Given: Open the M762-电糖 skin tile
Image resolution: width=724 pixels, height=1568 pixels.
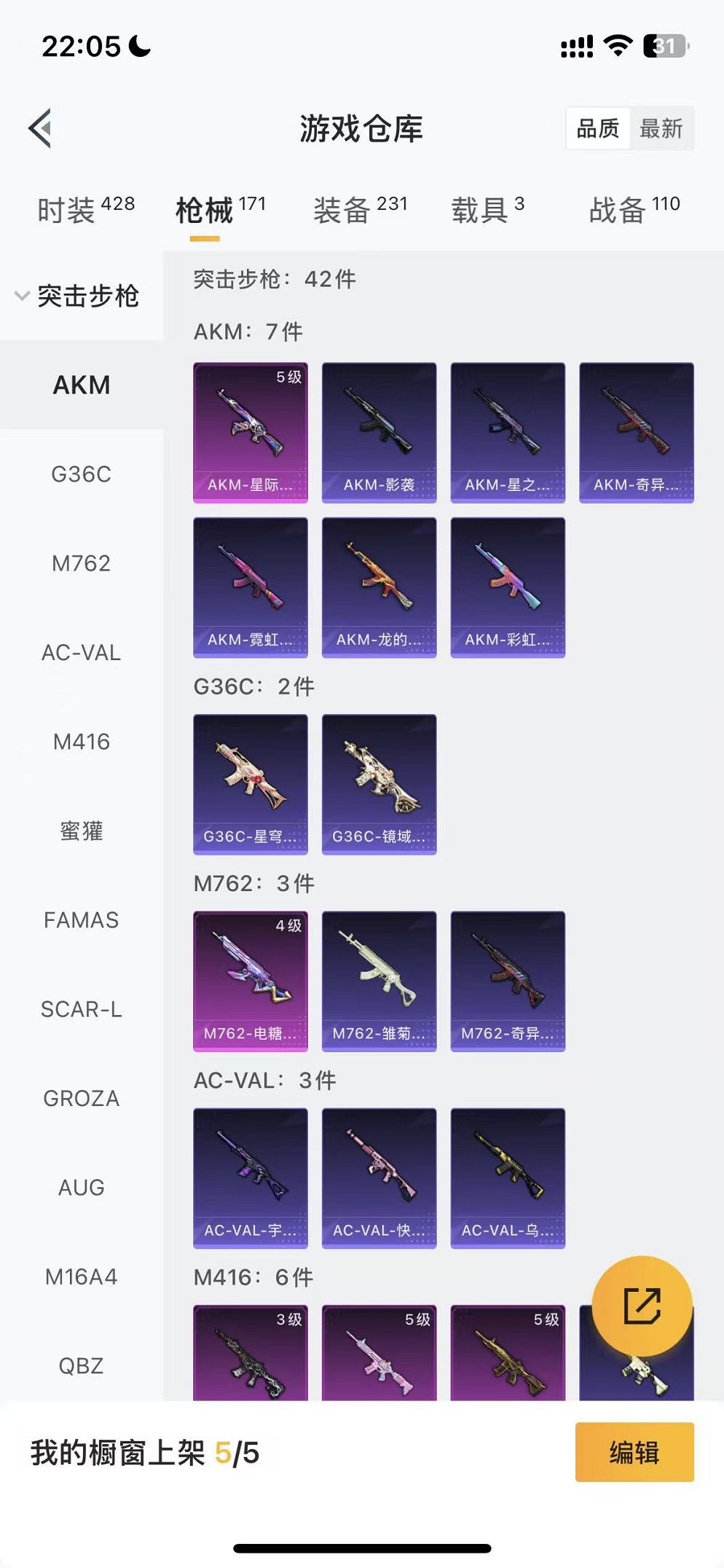Looking at the screenshot, I should [250, 981].
